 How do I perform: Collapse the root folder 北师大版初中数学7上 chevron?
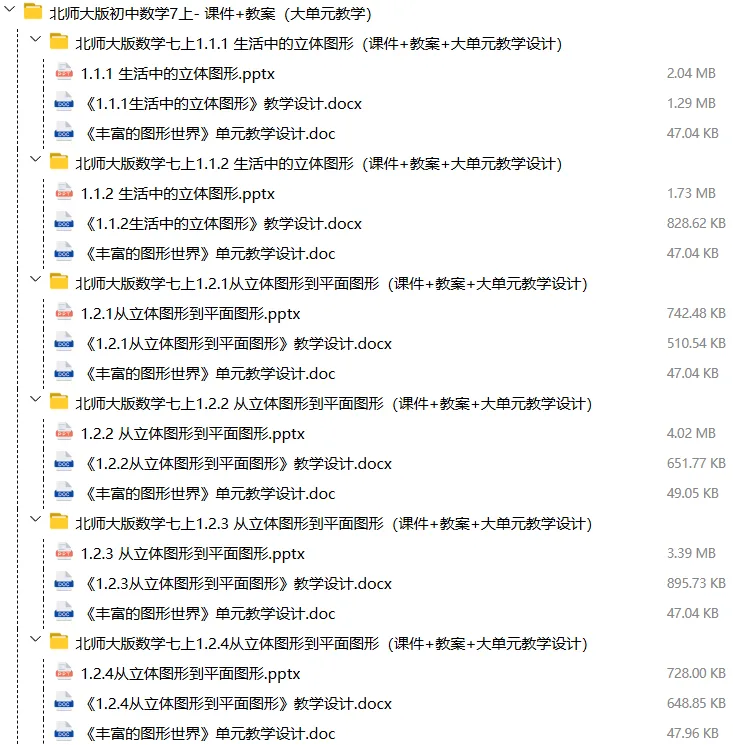pyautogui.click(x=10, y=9)
